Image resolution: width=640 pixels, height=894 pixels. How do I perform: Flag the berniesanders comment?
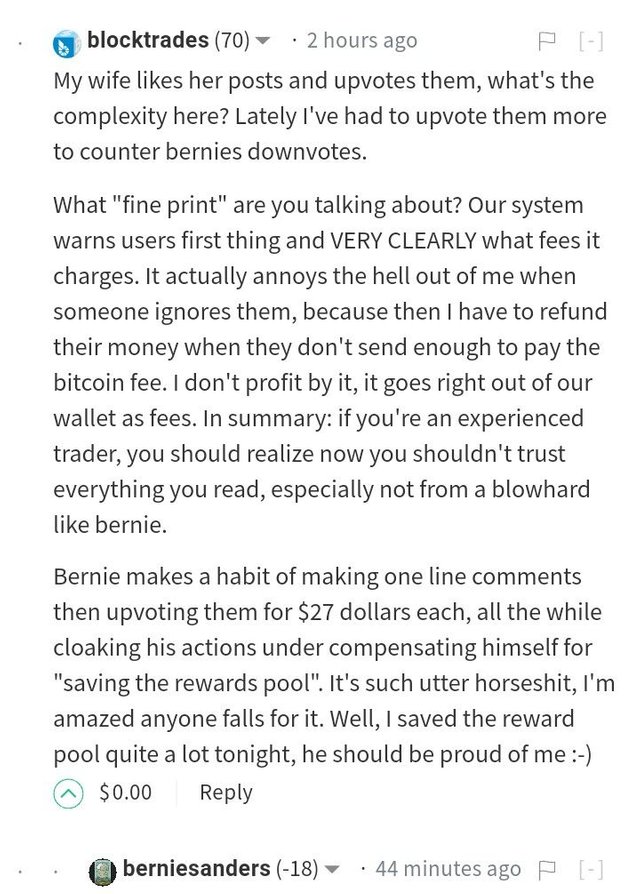click(546, 868)
